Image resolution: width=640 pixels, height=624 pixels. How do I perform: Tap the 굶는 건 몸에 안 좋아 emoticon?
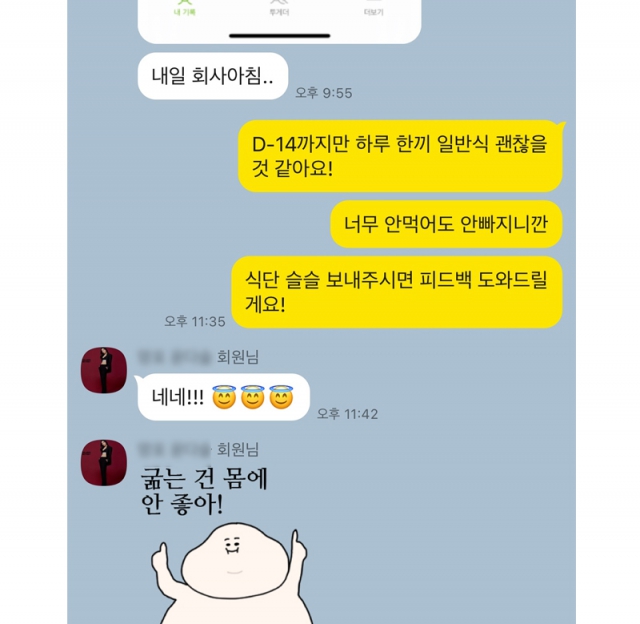(225, 550)
